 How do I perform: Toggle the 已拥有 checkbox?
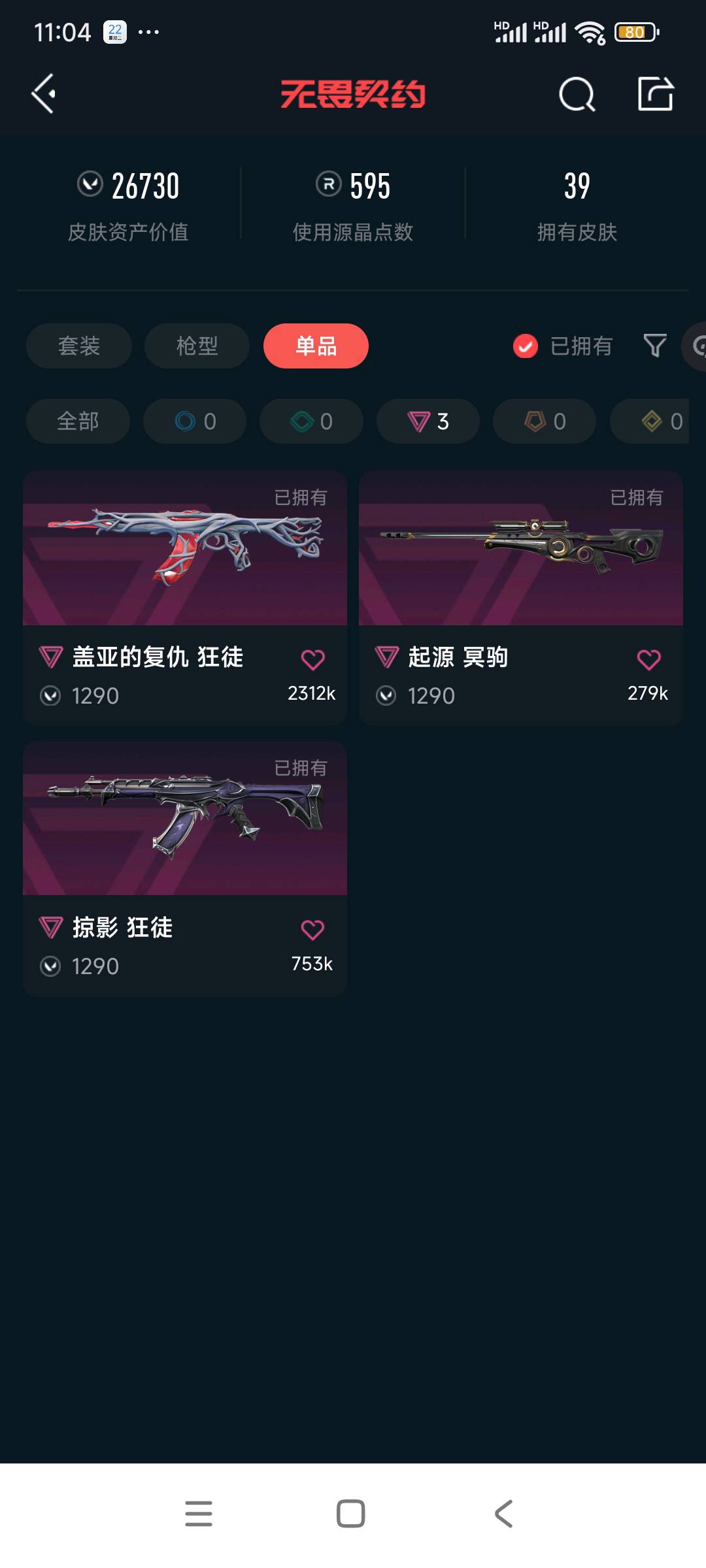pos(526,346)
